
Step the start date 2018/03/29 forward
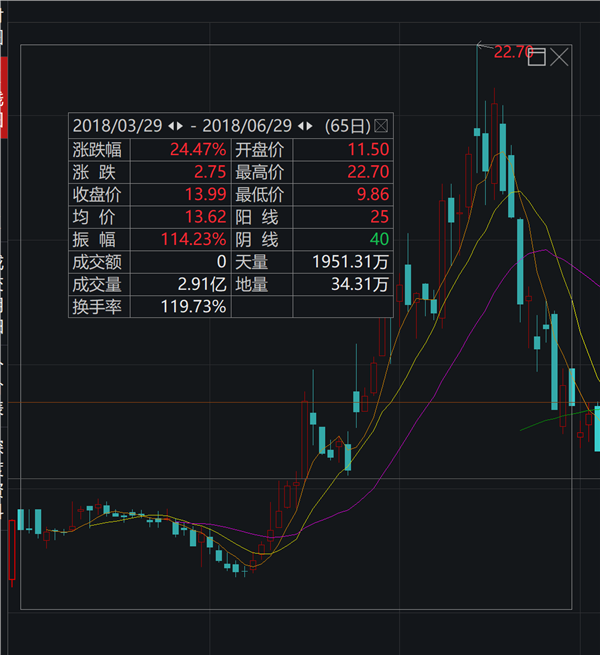180,126
